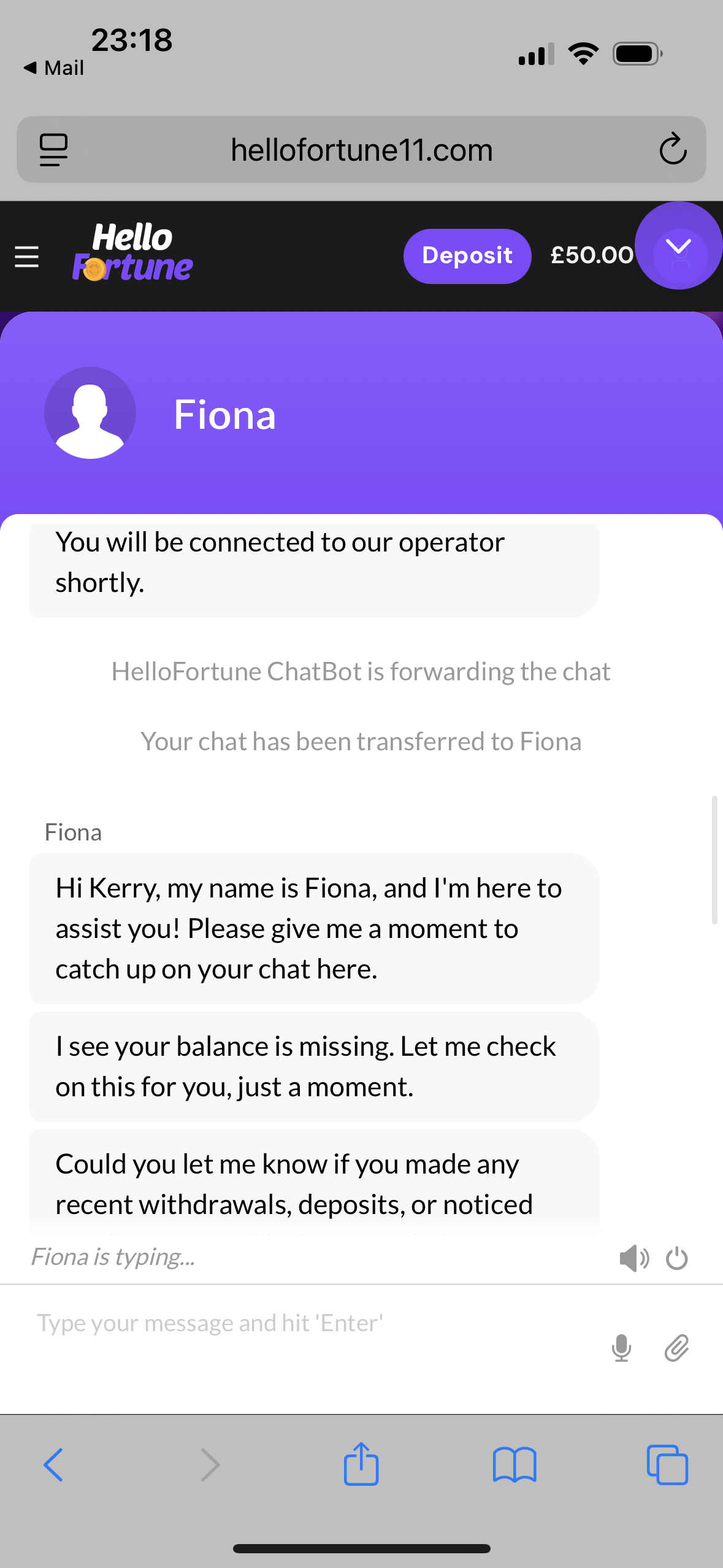Go back to the previous page
Screen dimensions: 723x1568
click(53, 1465)
